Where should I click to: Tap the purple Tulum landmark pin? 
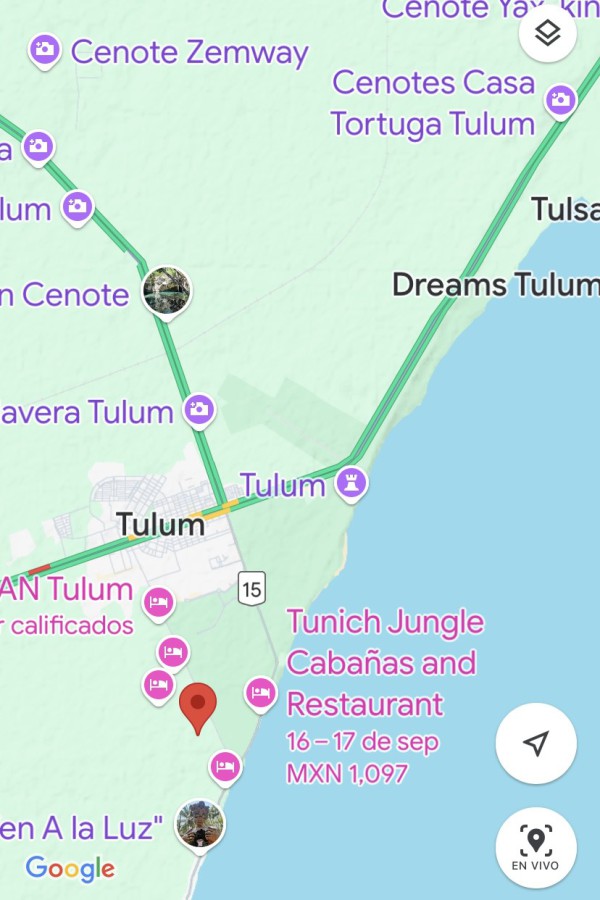[351, 484]
